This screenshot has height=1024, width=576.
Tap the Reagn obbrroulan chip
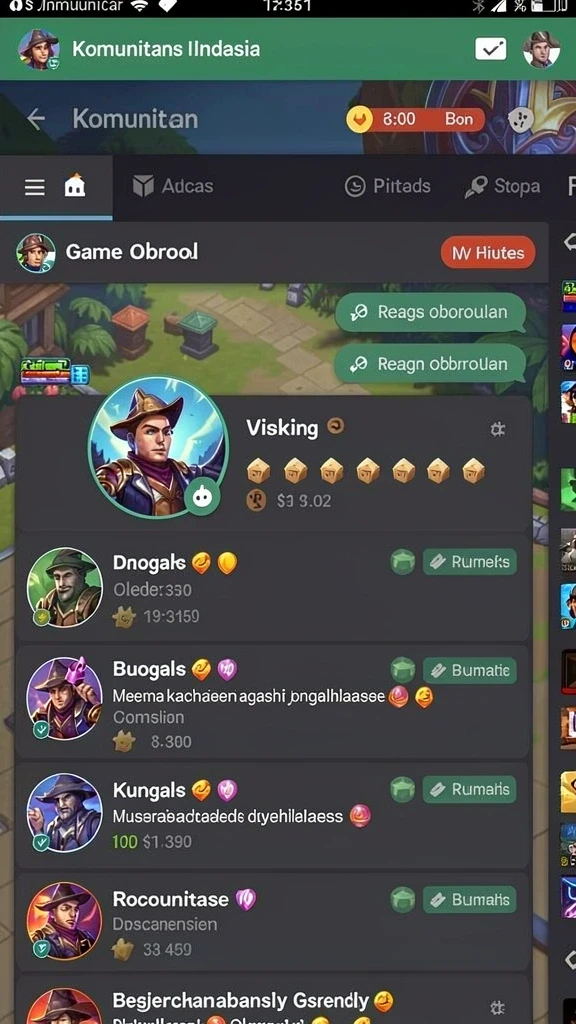click(430, 364)
